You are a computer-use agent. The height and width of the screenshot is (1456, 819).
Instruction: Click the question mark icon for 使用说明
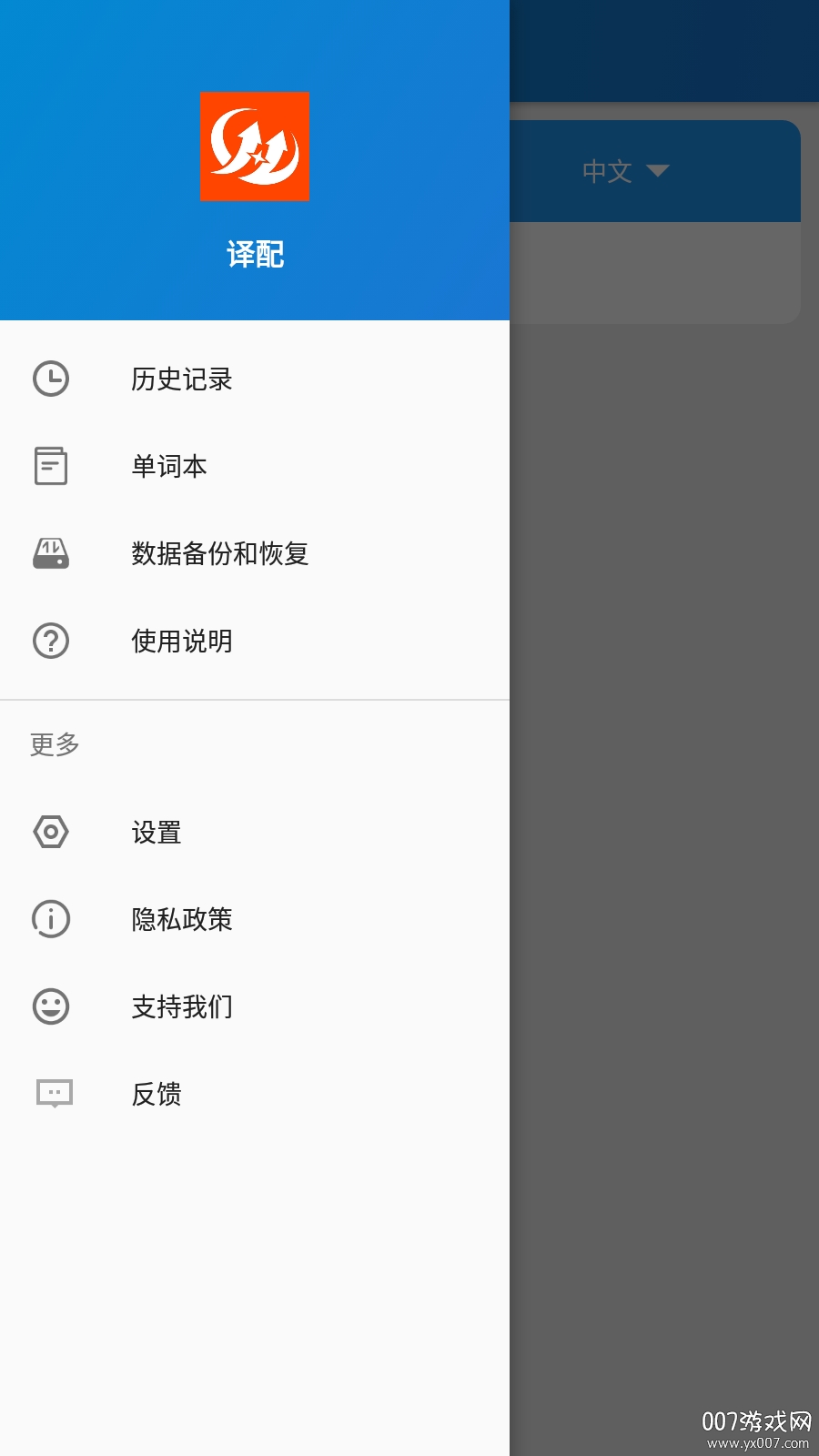coord(50,641)
